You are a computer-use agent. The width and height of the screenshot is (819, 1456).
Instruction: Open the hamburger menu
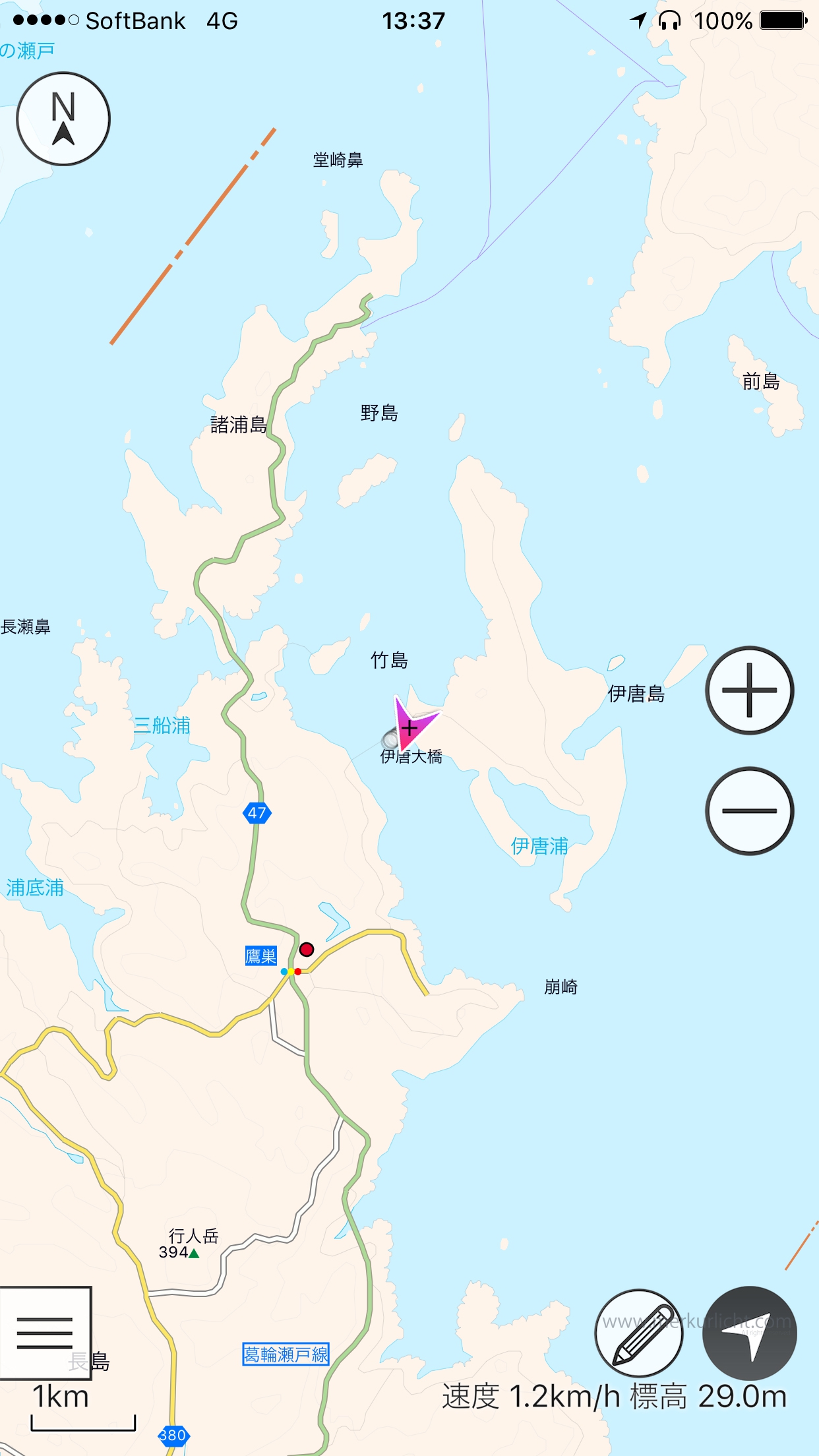[45, 1333]
